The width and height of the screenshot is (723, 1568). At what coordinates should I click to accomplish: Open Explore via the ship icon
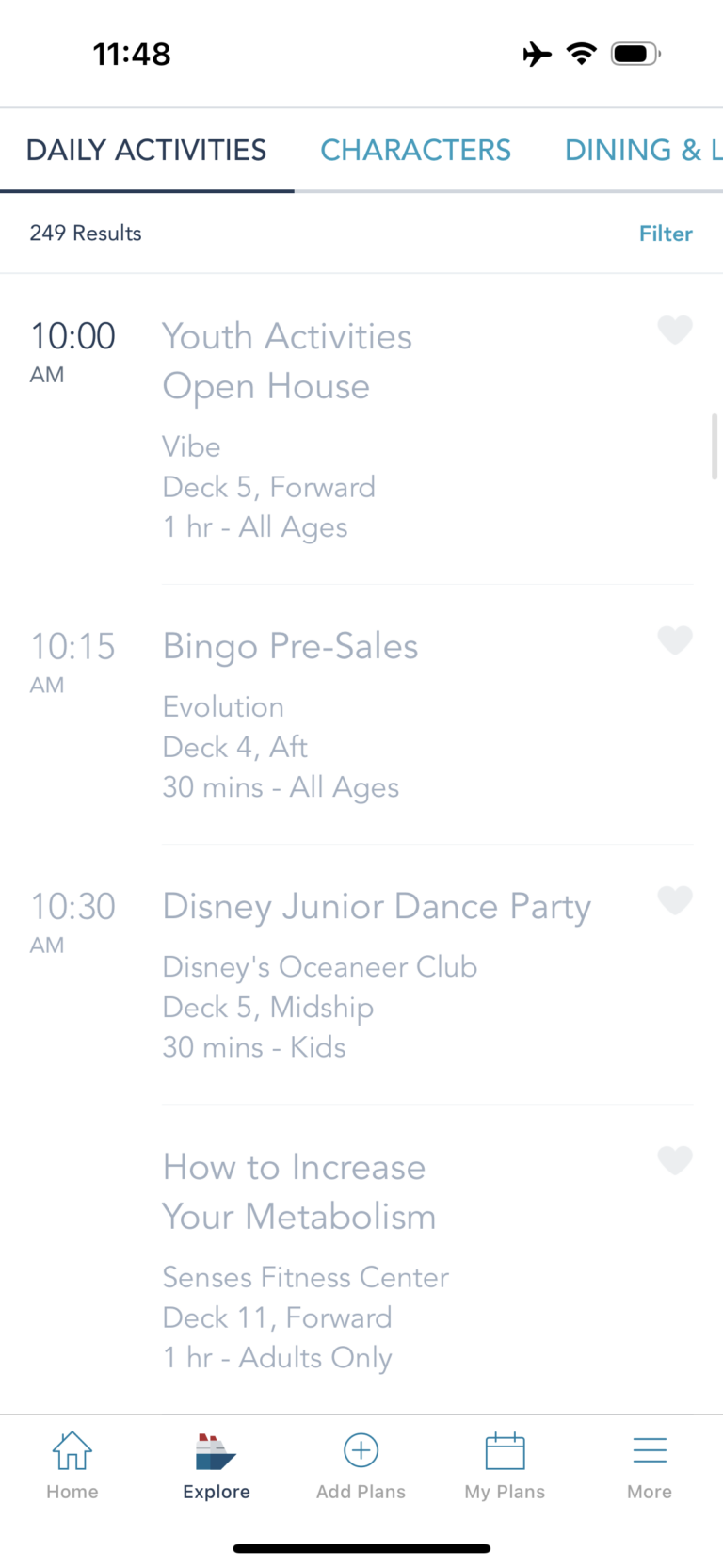[x=216, y=1463]
